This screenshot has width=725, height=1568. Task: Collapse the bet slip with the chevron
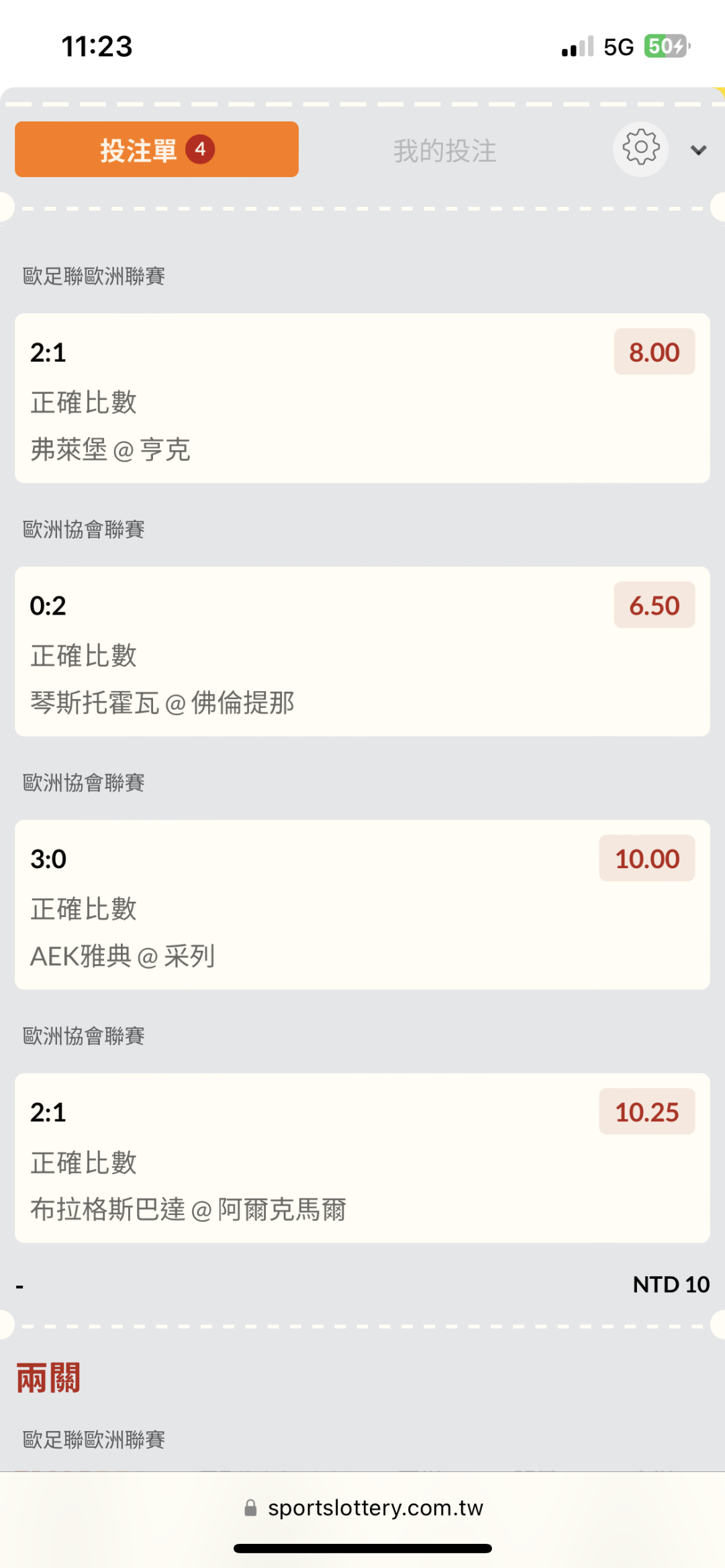click(698, 150)
